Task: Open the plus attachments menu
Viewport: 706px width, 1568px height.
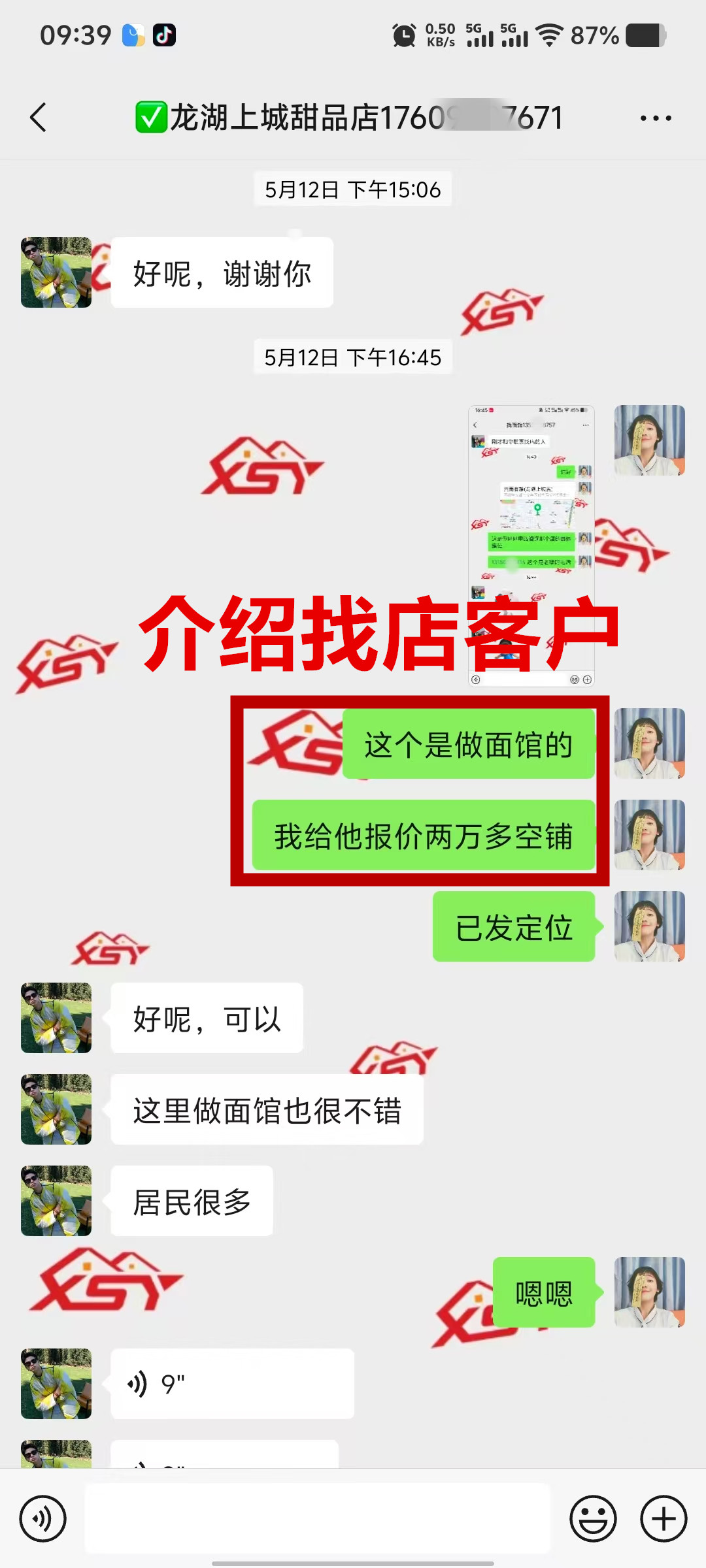Action: pyautogui.click(x=663, y=1518)
